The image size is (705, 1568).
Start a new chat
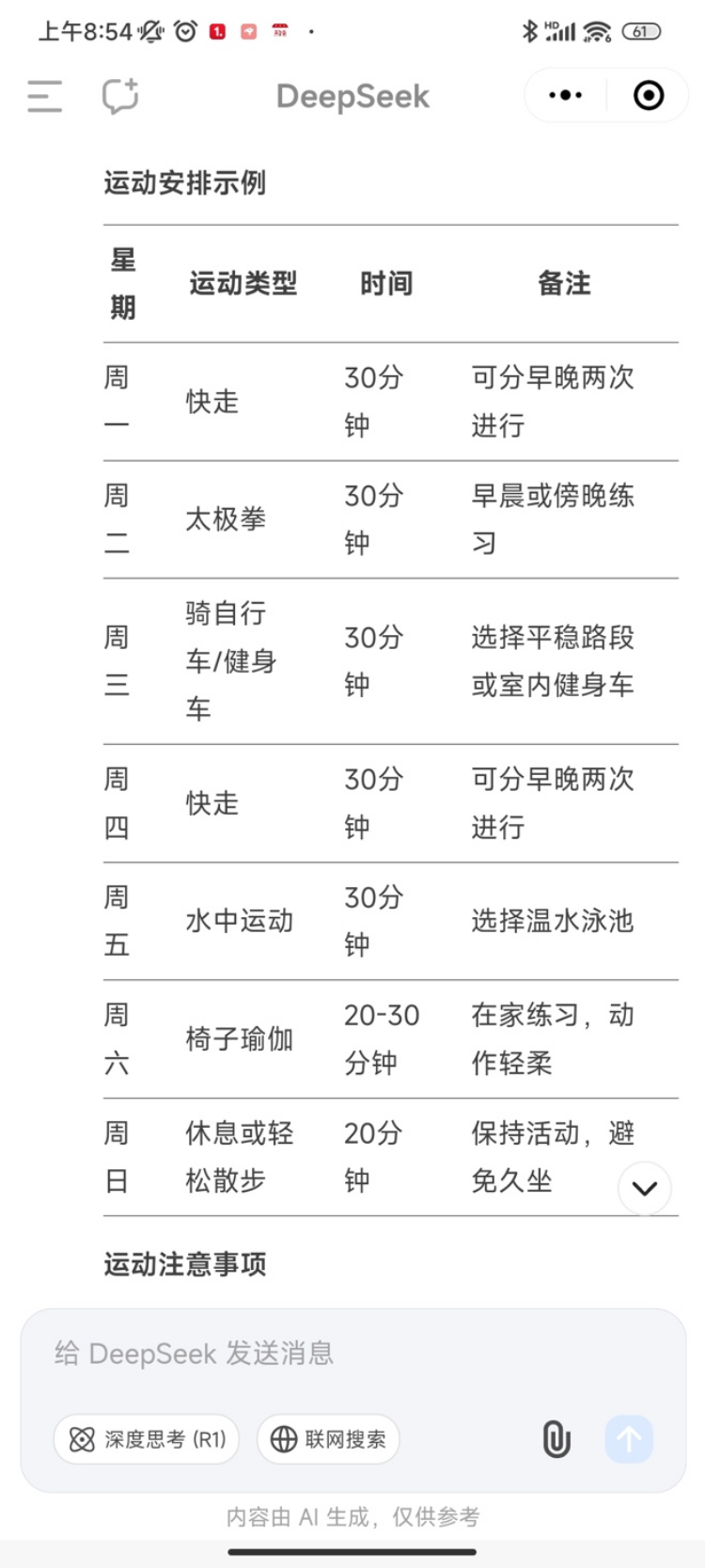click(x=120, y=96)
